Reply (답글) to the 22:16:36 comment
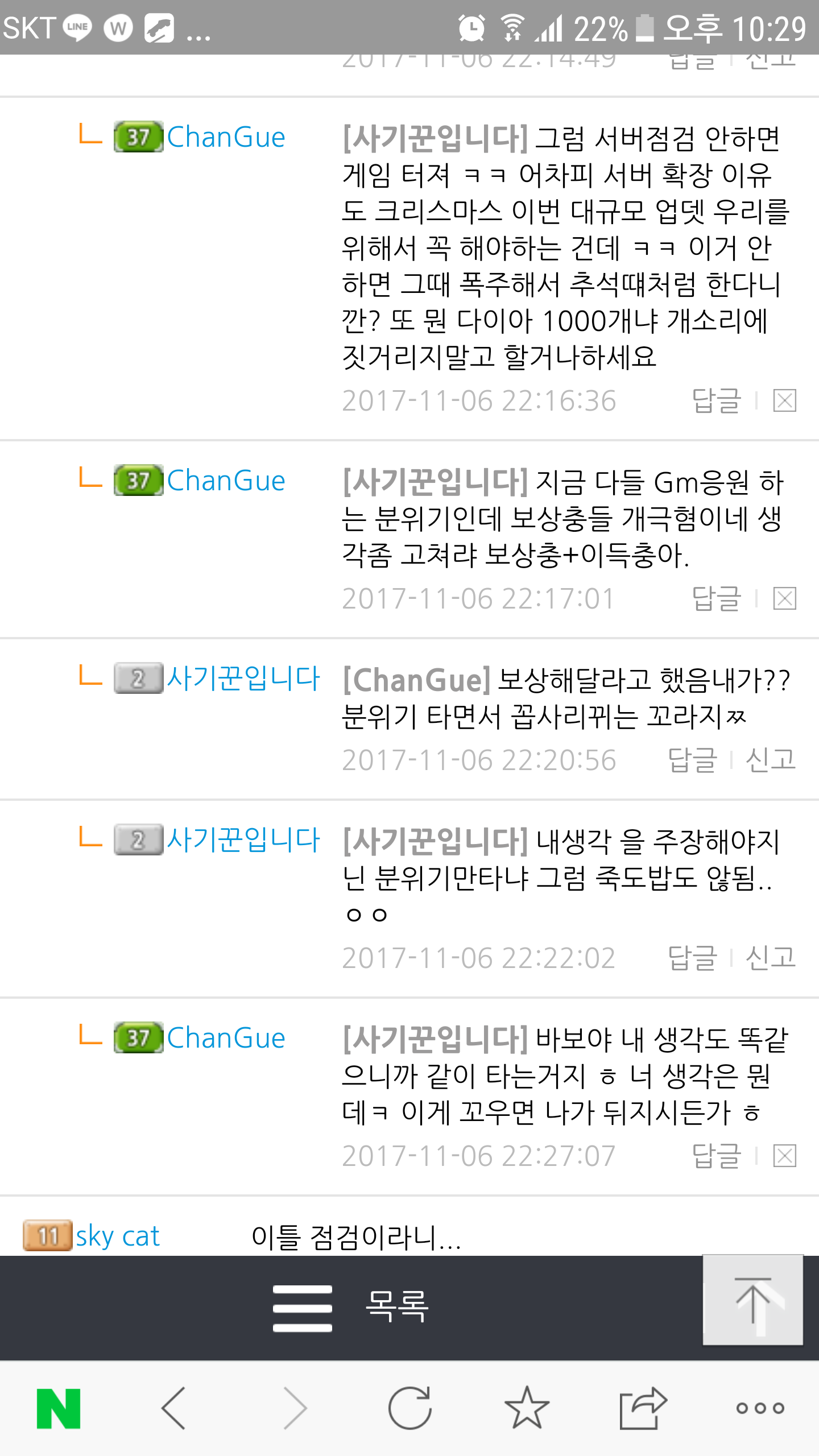This screenshot has width=819, height=1456. pos(716,401)
